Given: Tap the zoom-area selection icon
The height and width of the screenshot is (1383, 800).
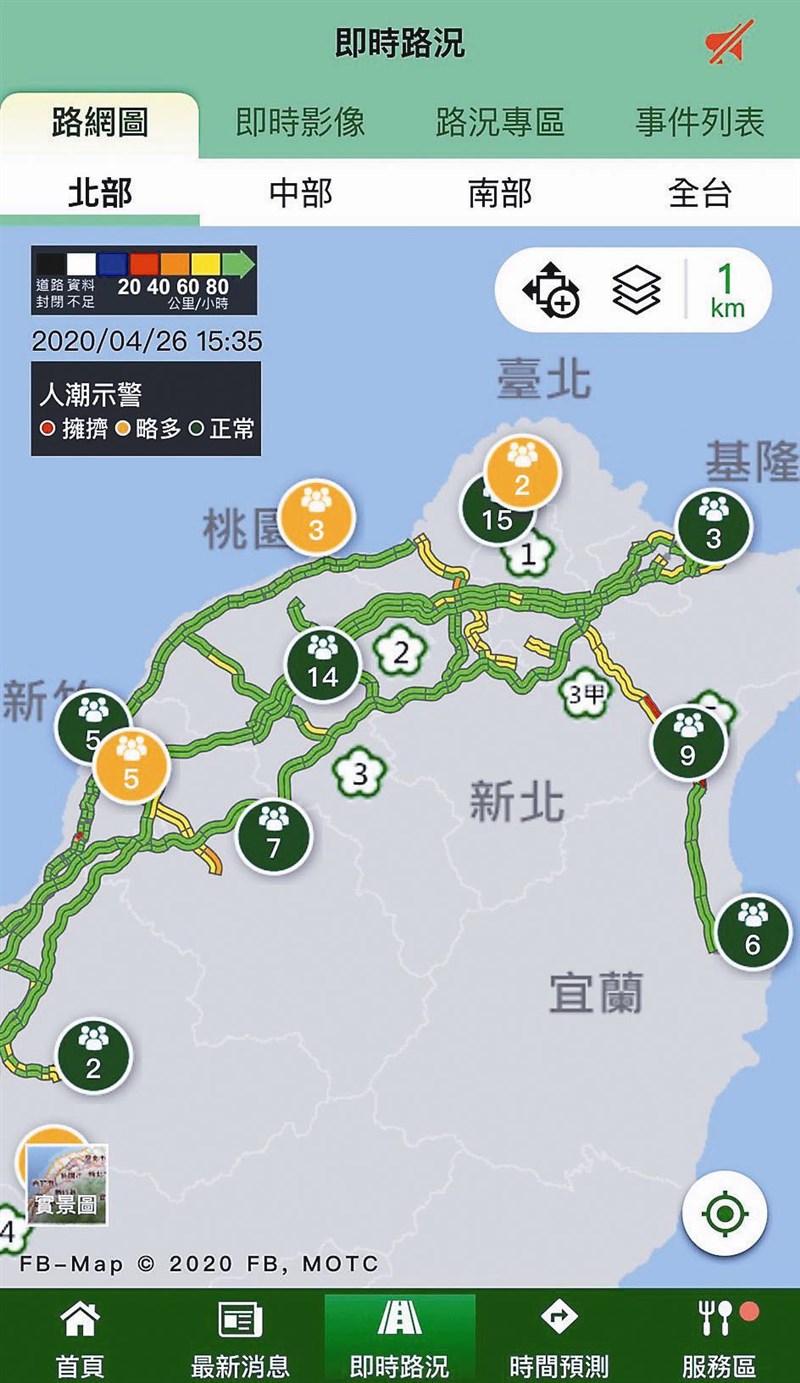Looking at the screenshot, I should (x=550, y=291).
